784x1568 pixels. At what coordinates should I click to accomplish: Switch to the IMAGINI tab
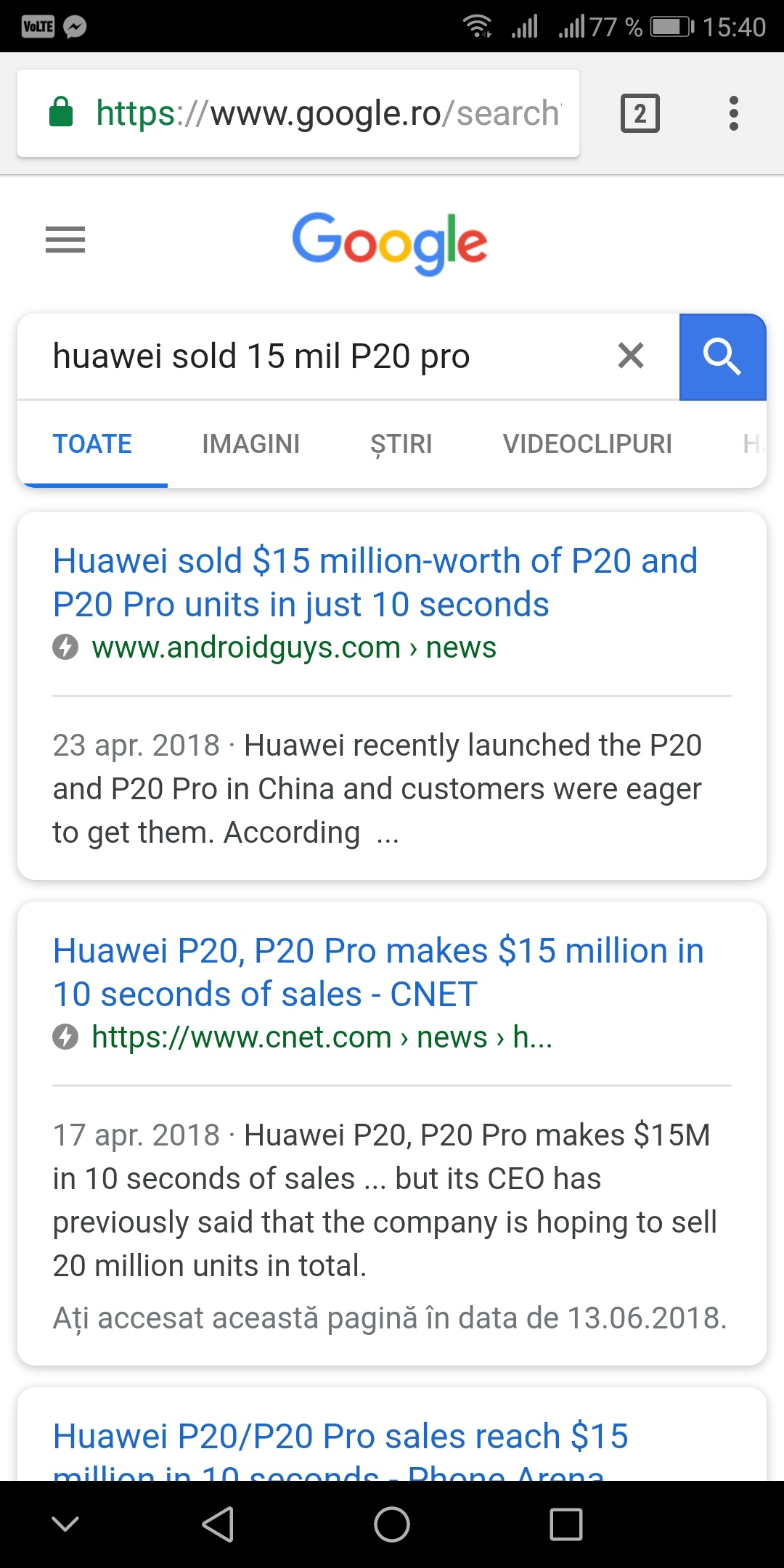[251, 444]
